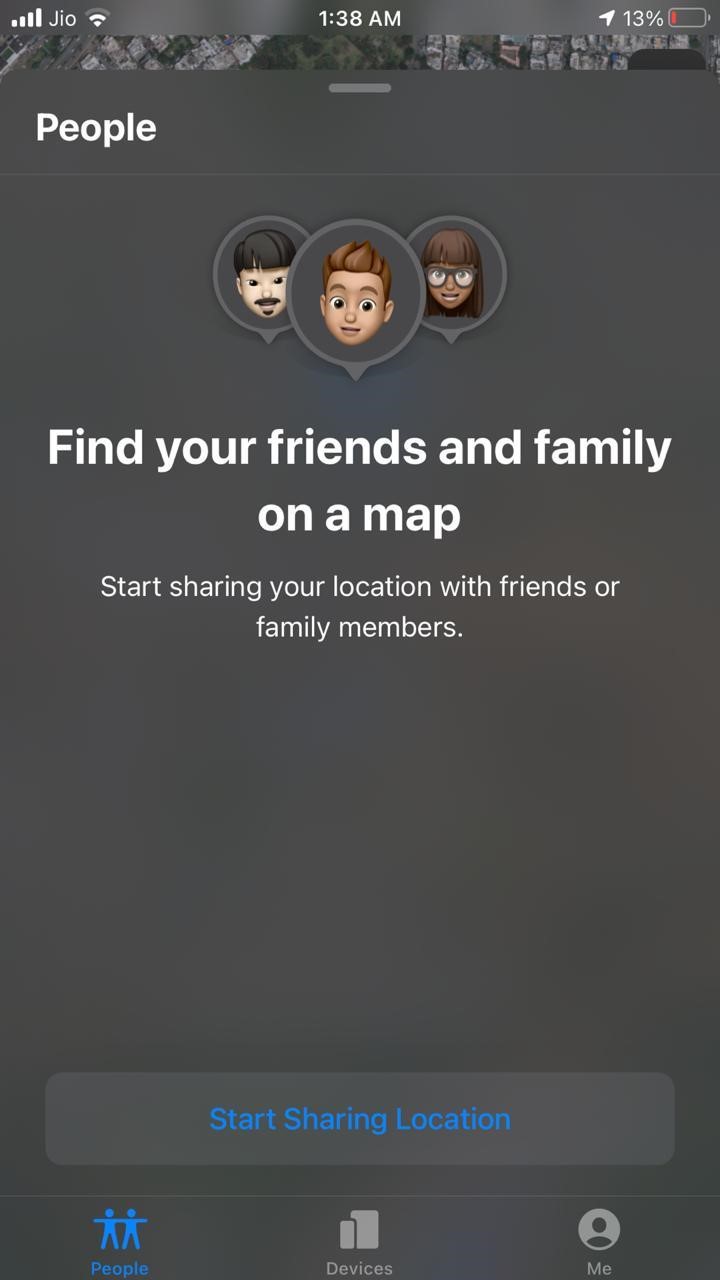Tap the sheet grabber handle
720x1280 pixels.
pos(360,88)
